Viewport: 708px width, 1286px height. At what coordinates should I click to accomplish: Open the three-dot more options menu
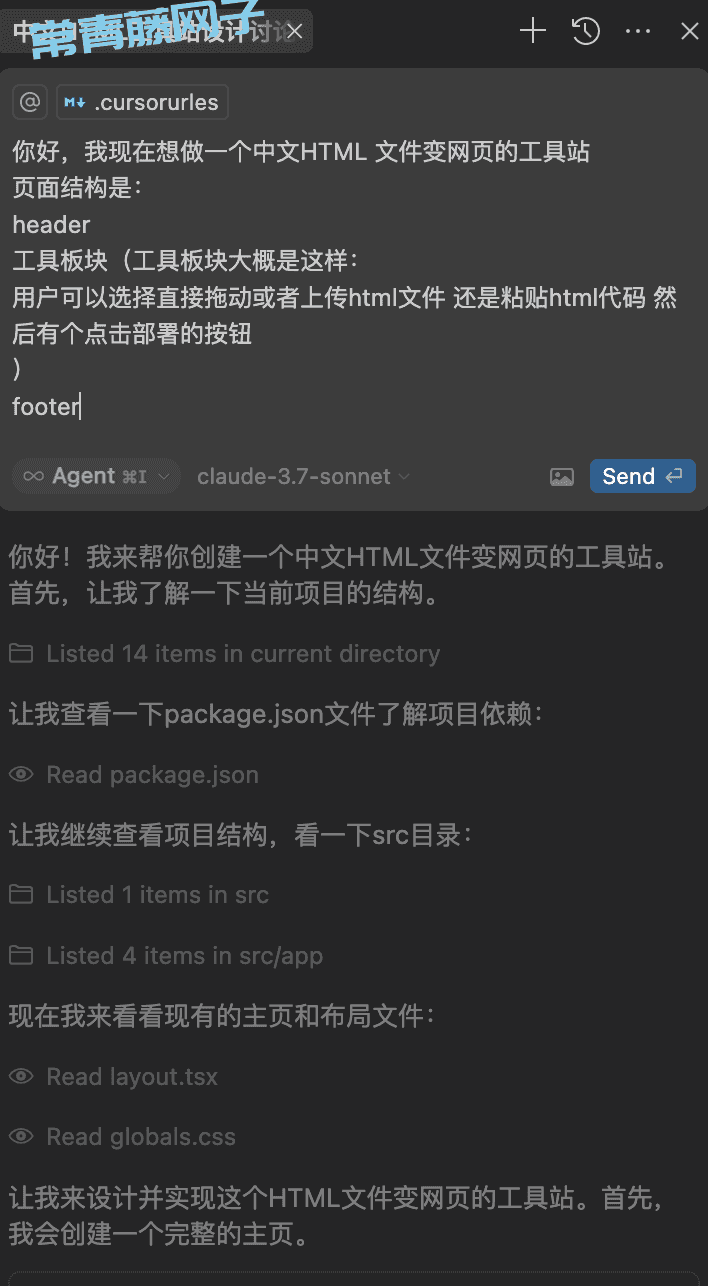coord(638,31)
